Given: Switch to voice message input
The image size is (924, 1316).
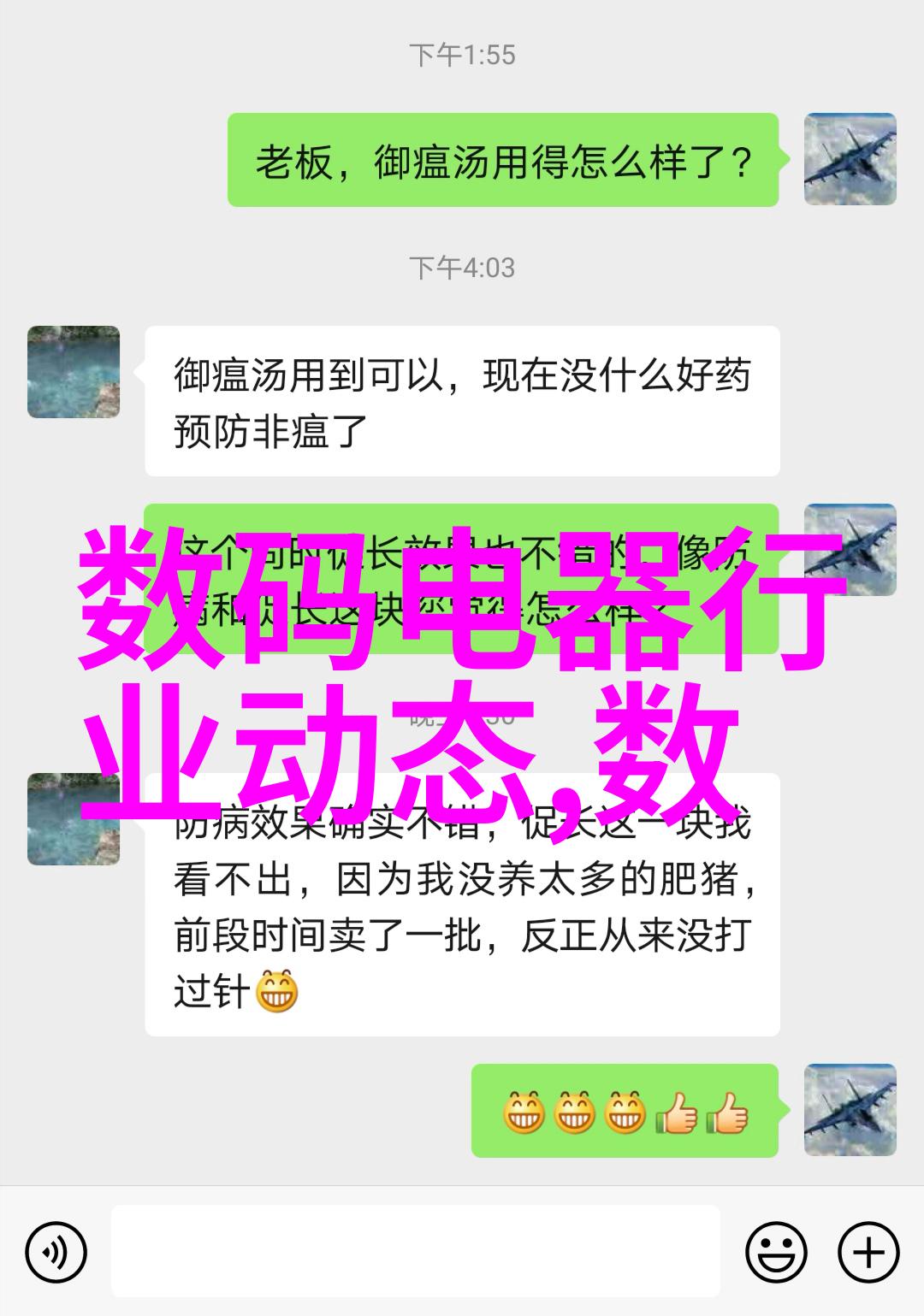Looking at the screenshot, I should pyautogui.click(x=56, y=1253).
